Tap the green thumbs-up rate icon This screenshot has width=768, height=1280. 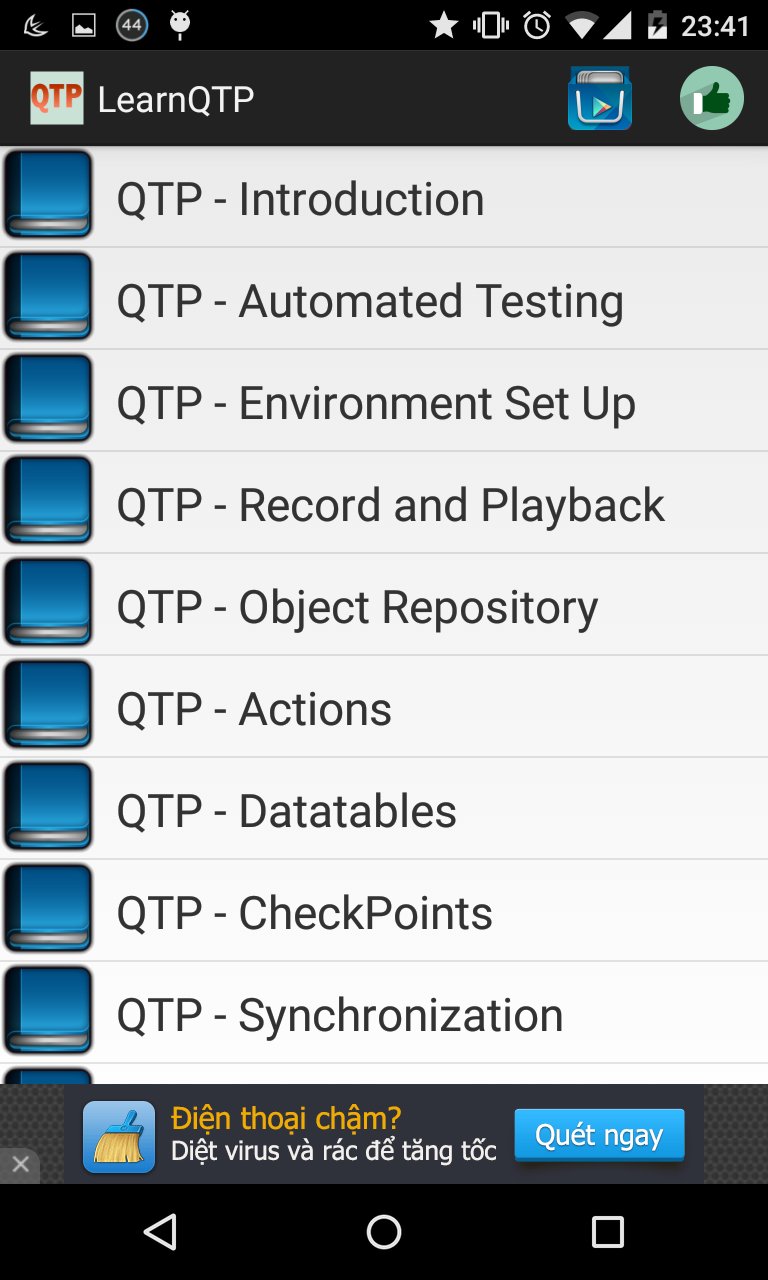click(711, 97)
